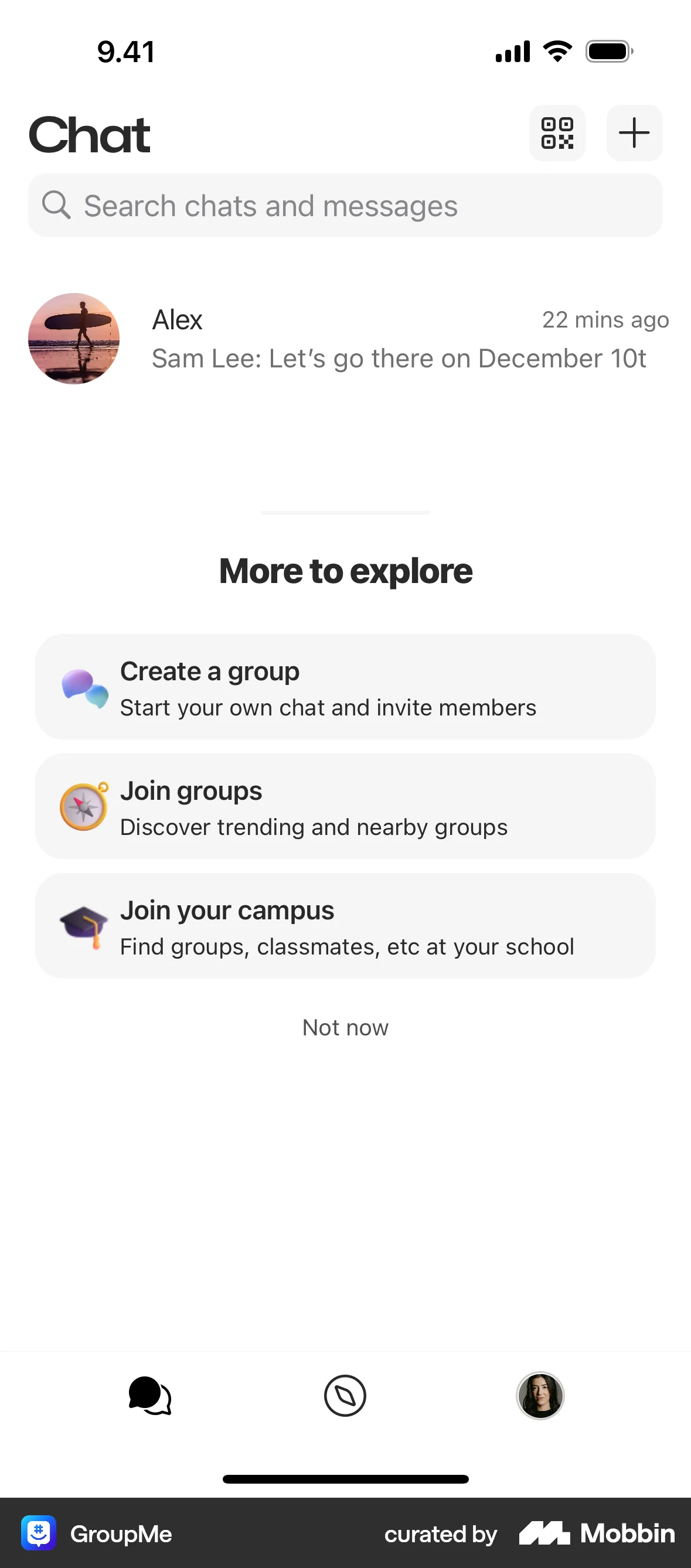Click the magnifying glass in the search bar
The image size is (691, 1568).
click(x=56, y=205)
